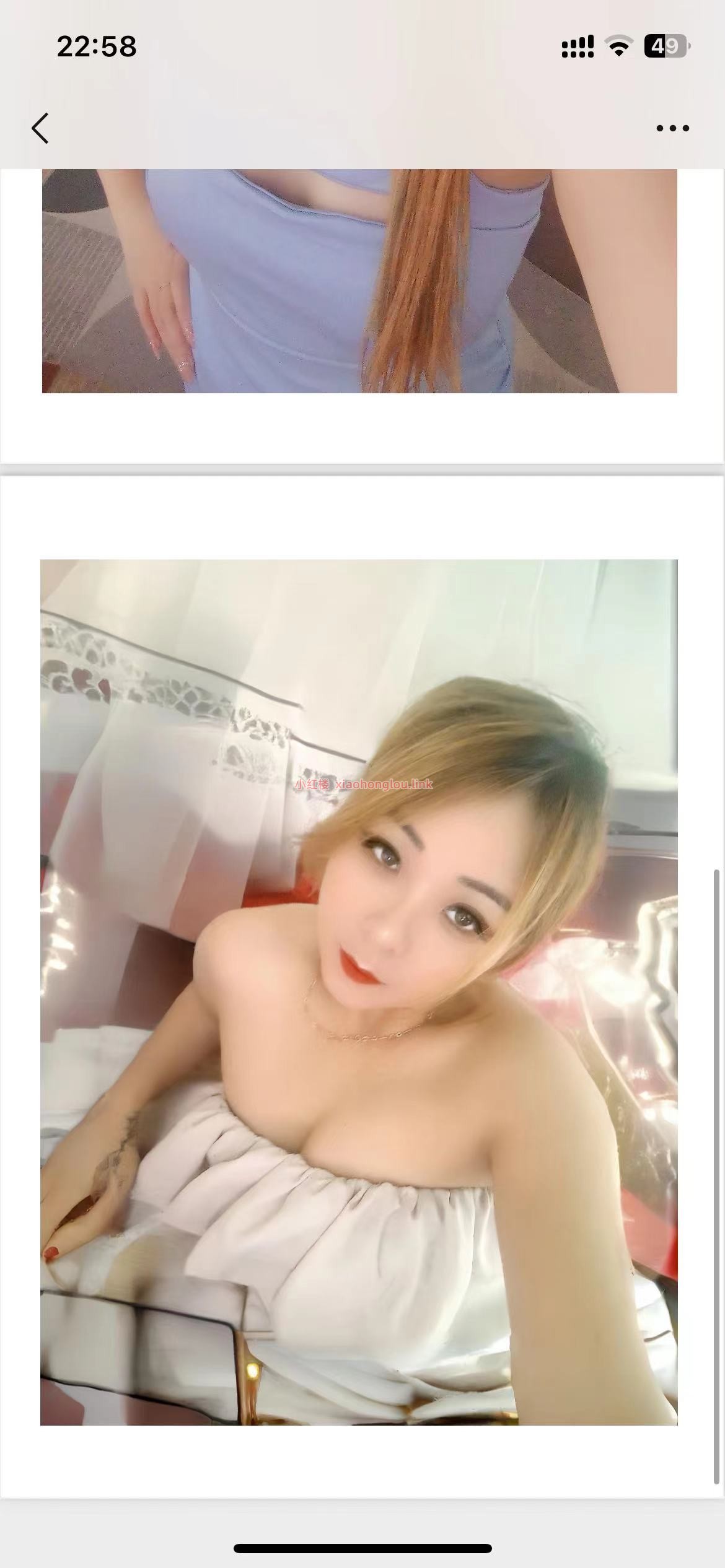
Task: Open the three-dot overflow menu
Action: (x=672, y=128)
